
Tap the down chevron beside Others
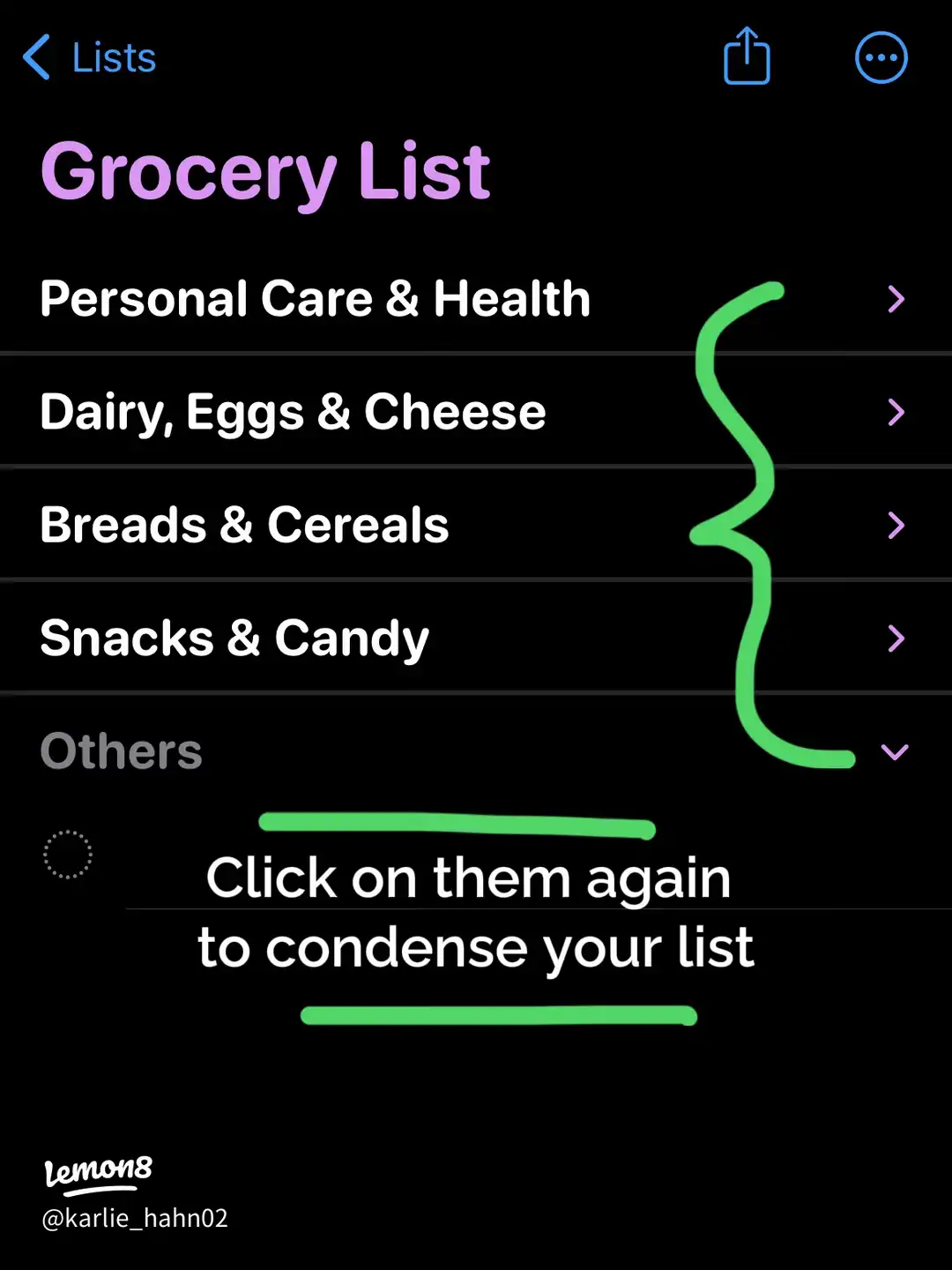[x=896, y=751]
